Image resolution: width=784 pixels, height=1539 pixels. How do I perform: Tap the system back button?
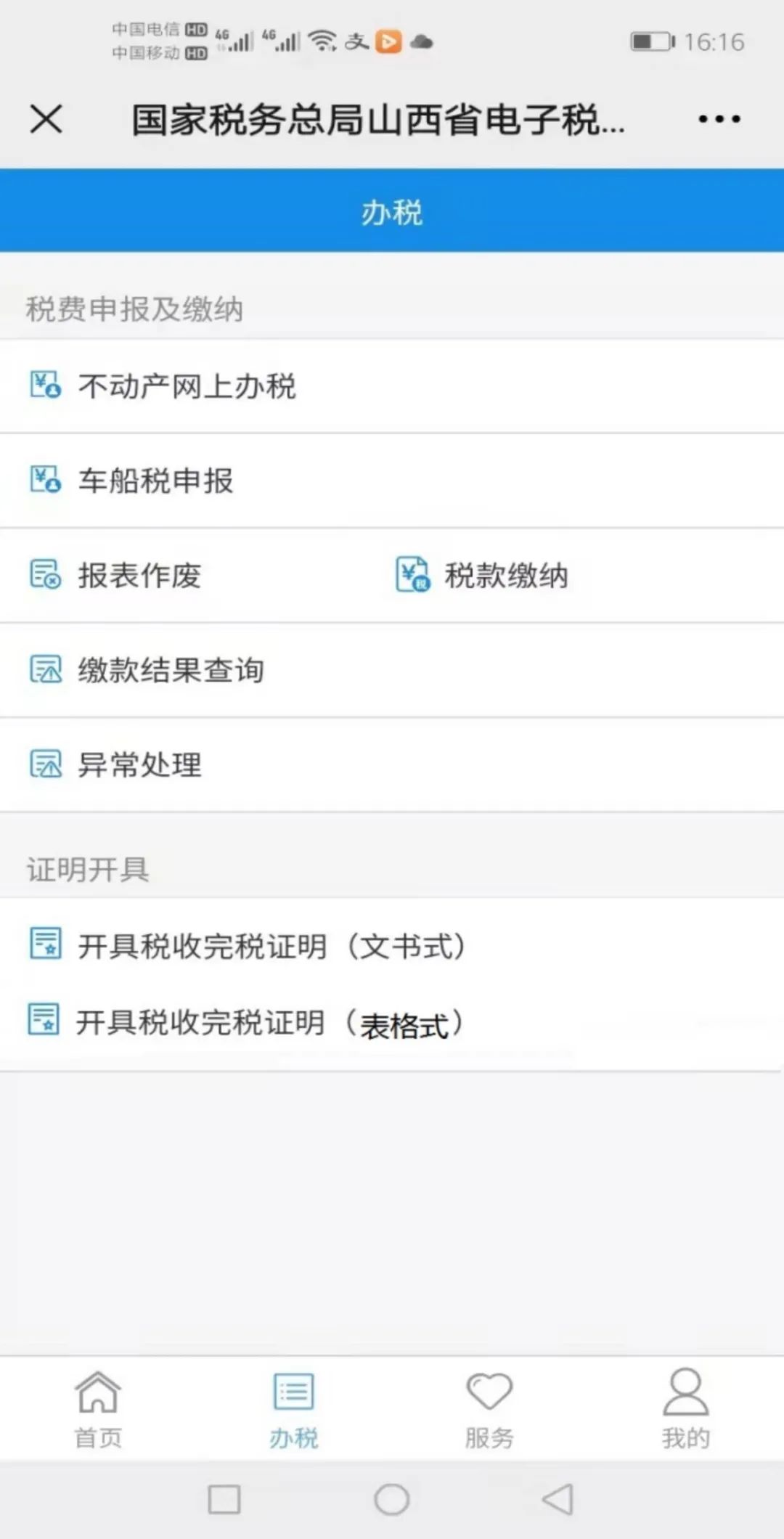tap(558, 1500)
